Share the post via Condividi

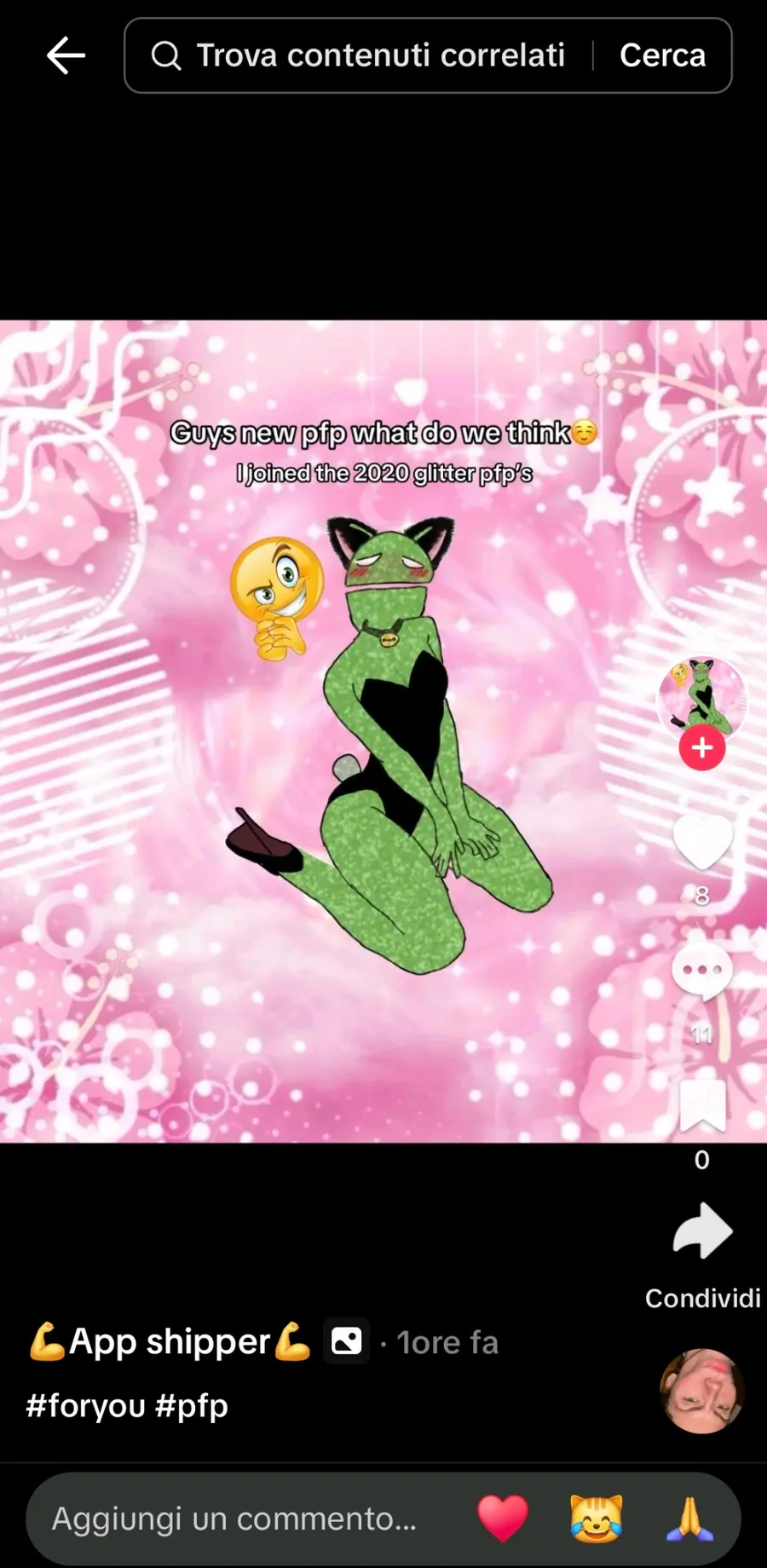click(701, 1231)
